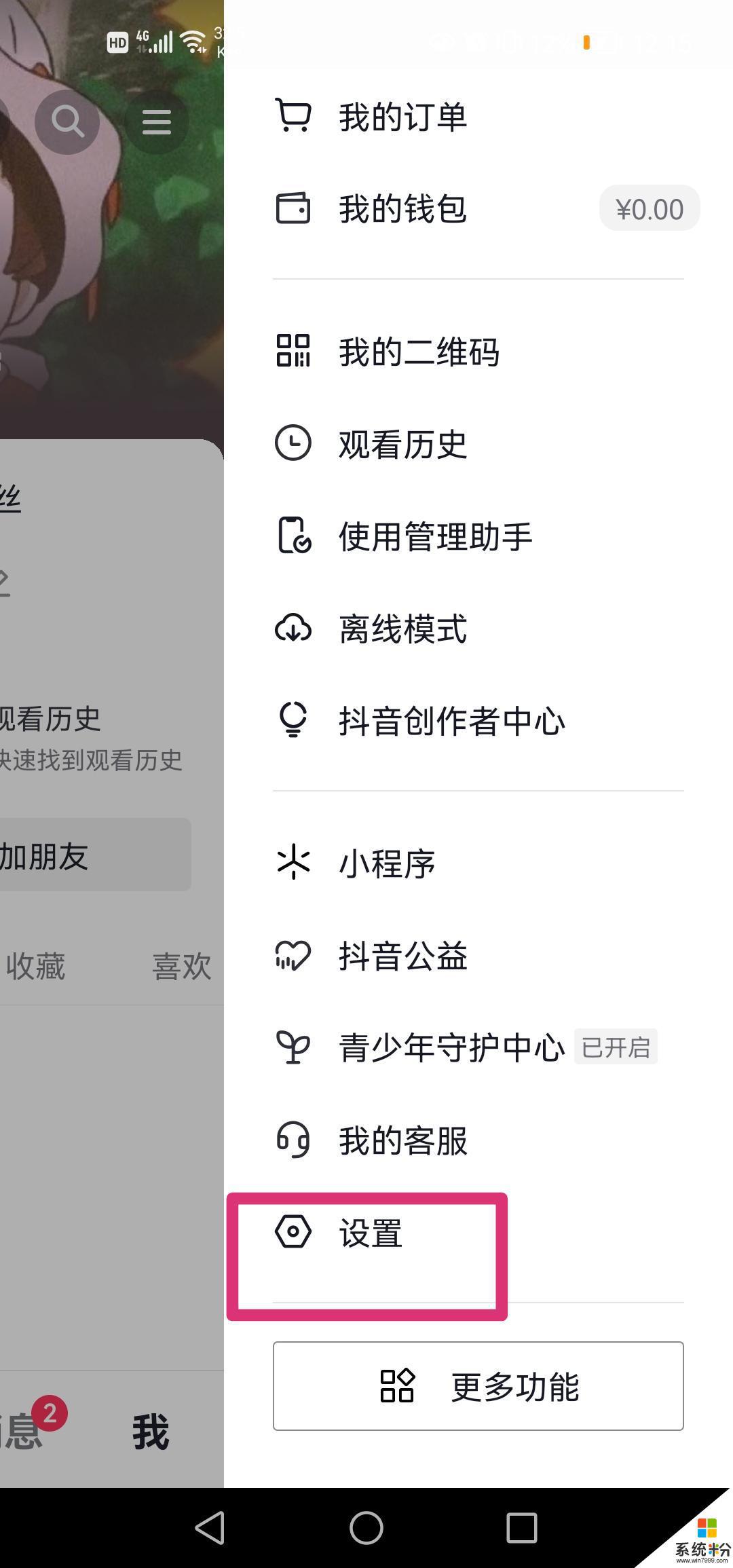Image resolution: width=733 pixels, height=1568 pixels.
Task: Switch to the 收藏 tab
Action: [35, 966]
